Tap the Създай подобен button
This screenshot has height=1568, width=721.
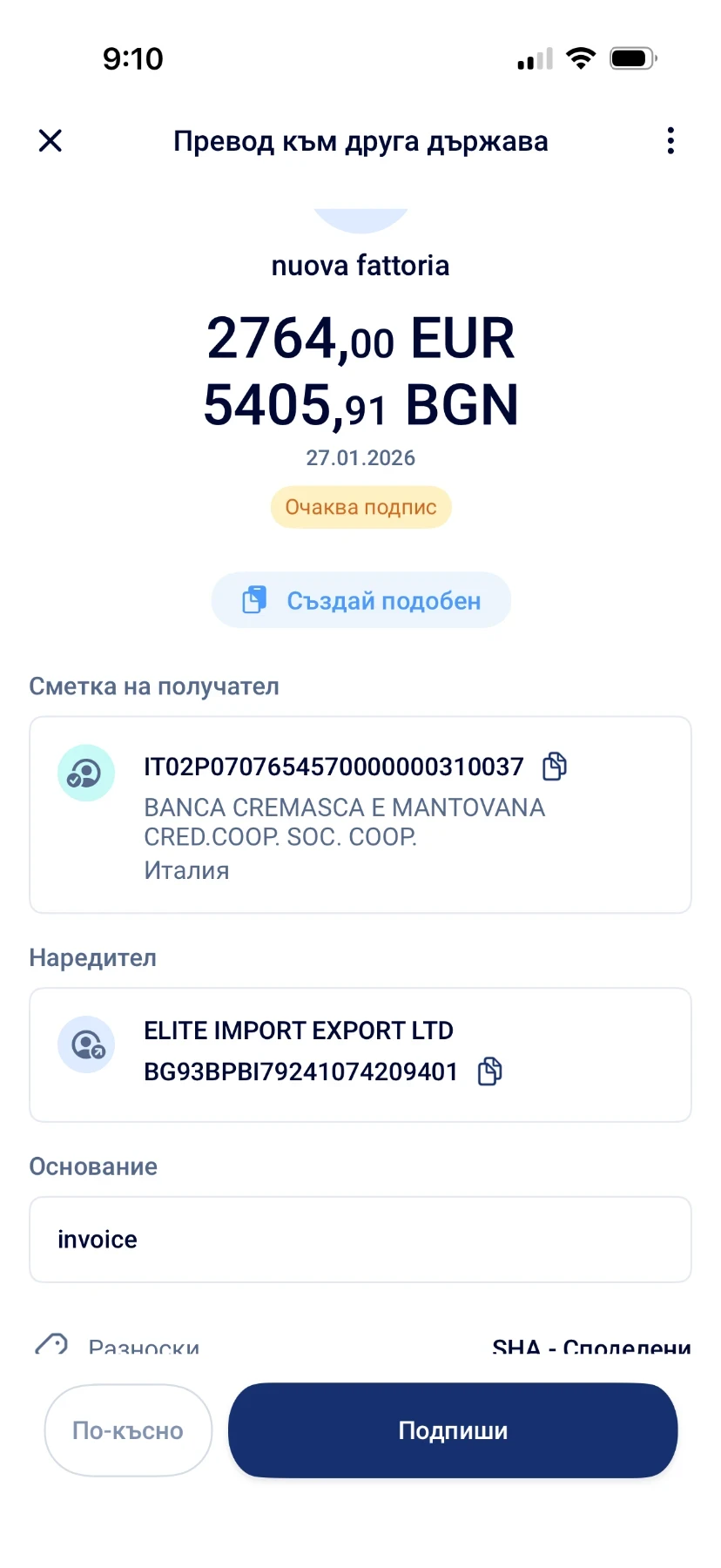(x=360, y=600)
